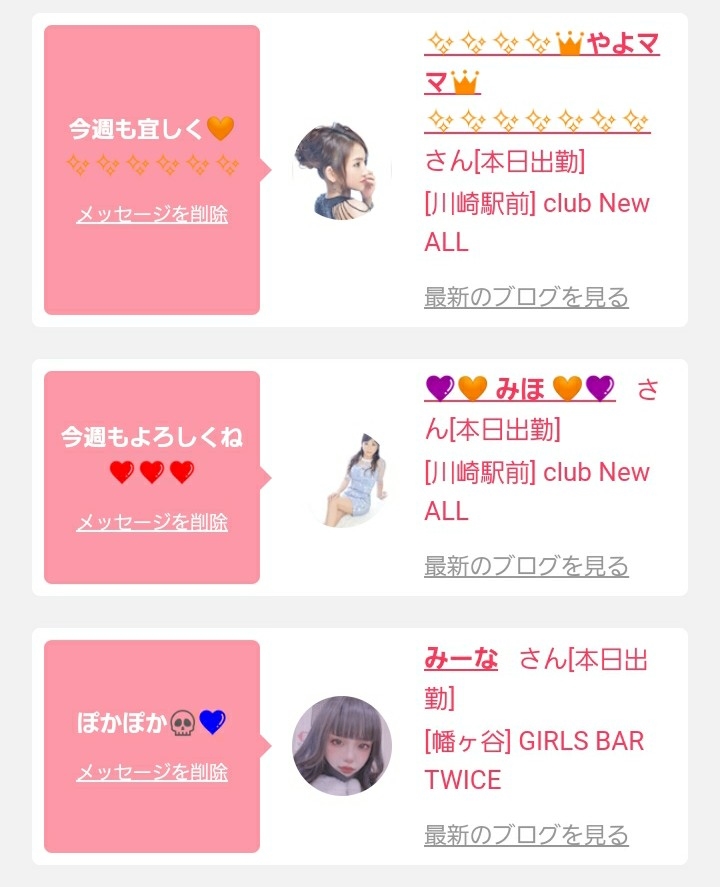Tap みーな's profile photo
Screen dimensions: 720x887
[x=342, y=746]
